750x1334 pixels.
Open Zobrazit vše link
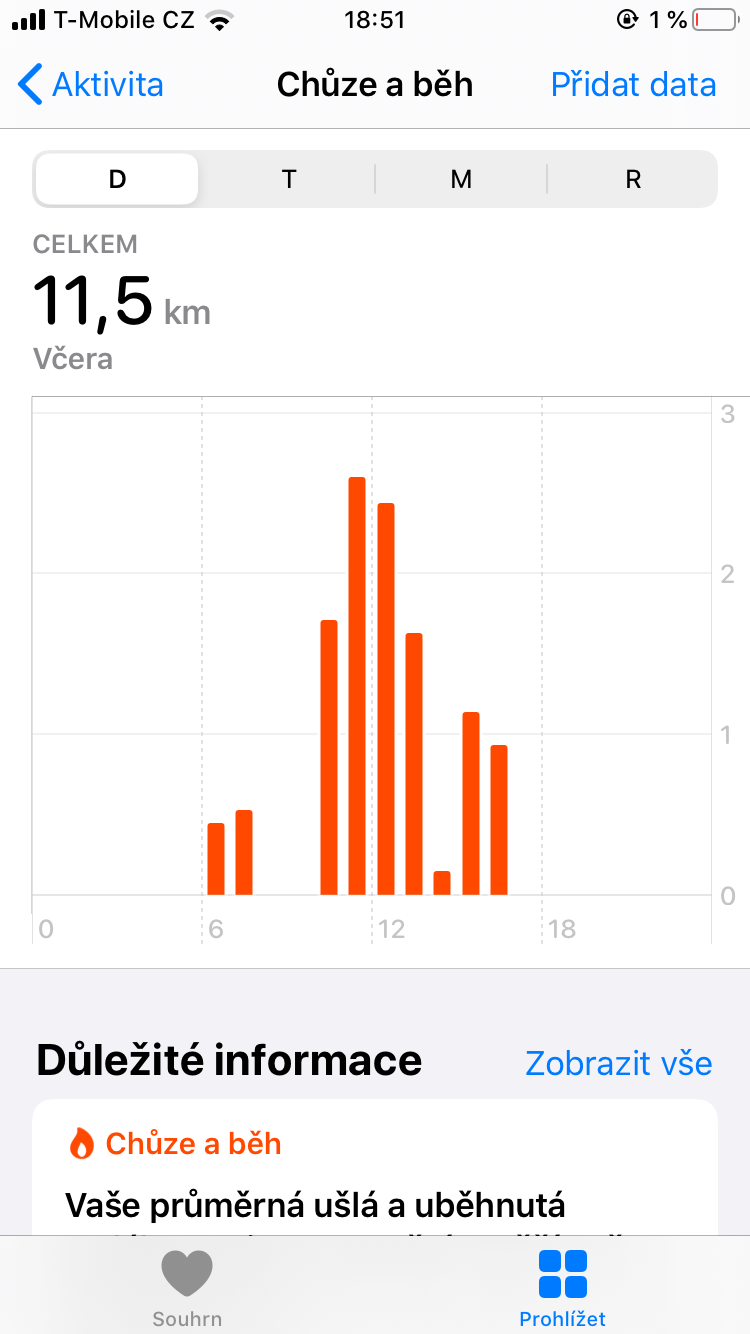(x=618, y=1062)
